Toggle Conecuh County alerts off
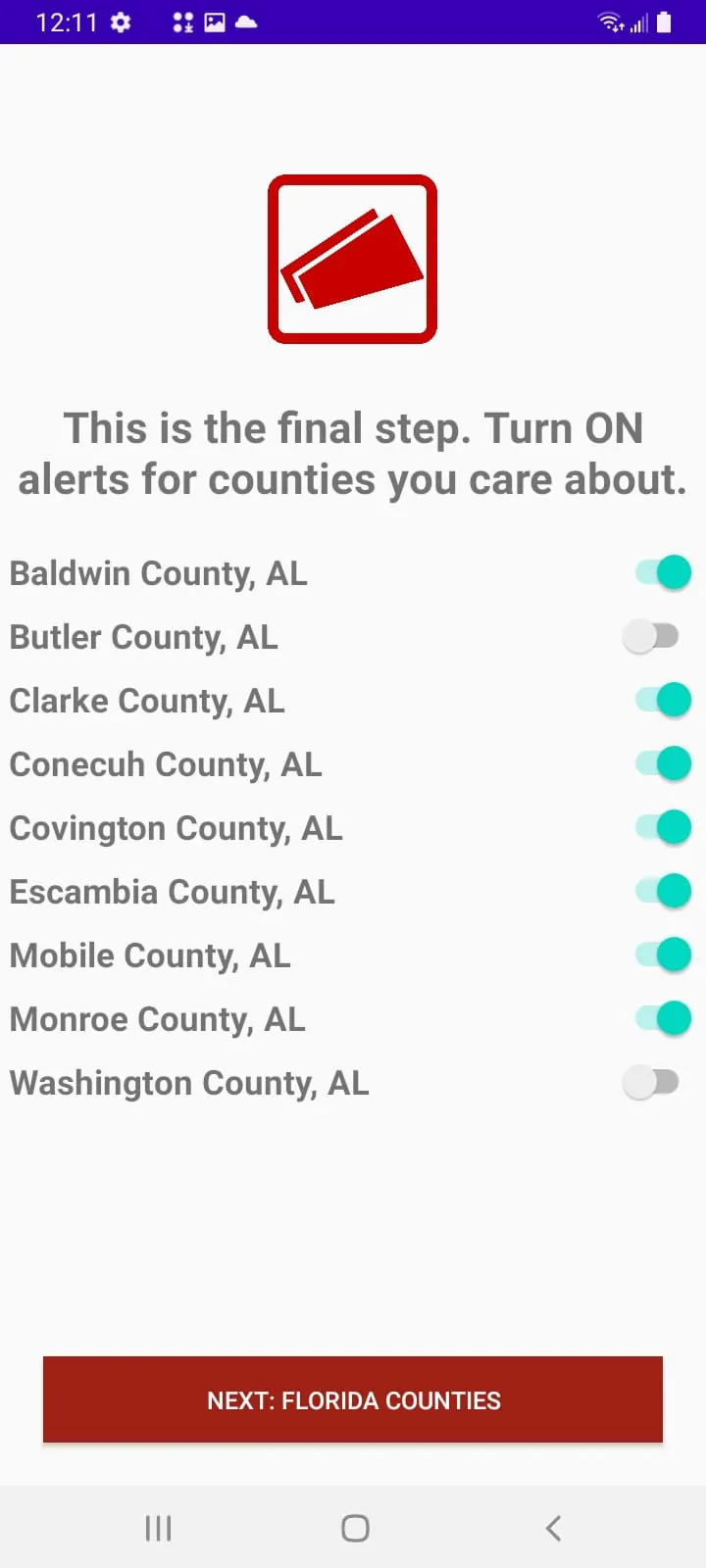The width and height of the screenshot is (706, 1568). click(663, 763)
